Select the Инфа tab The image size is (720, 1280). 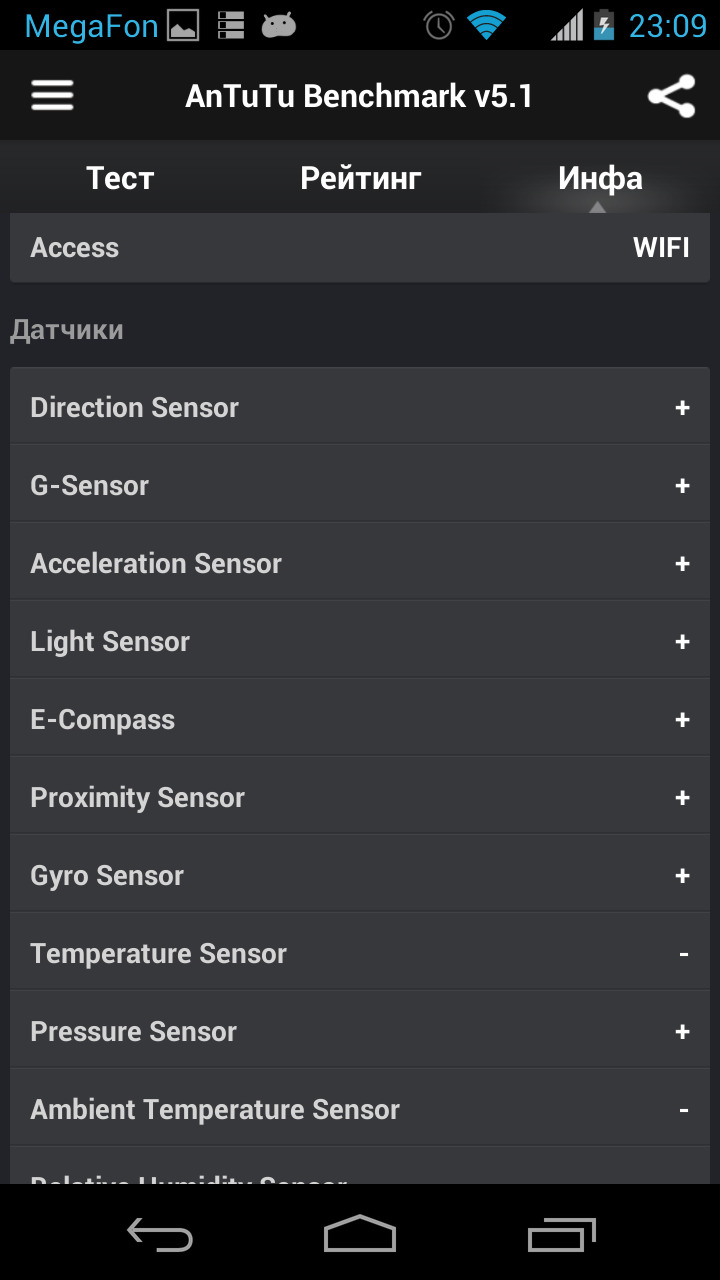pos(600,178)
